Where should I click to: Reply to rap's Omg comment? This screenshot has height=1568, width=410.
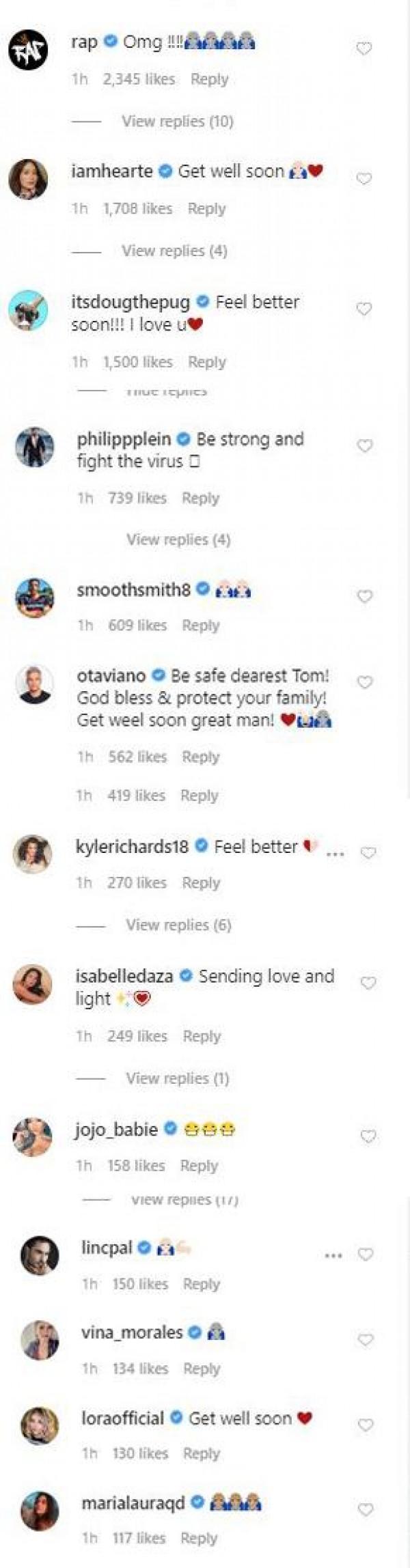pos(209,79)
